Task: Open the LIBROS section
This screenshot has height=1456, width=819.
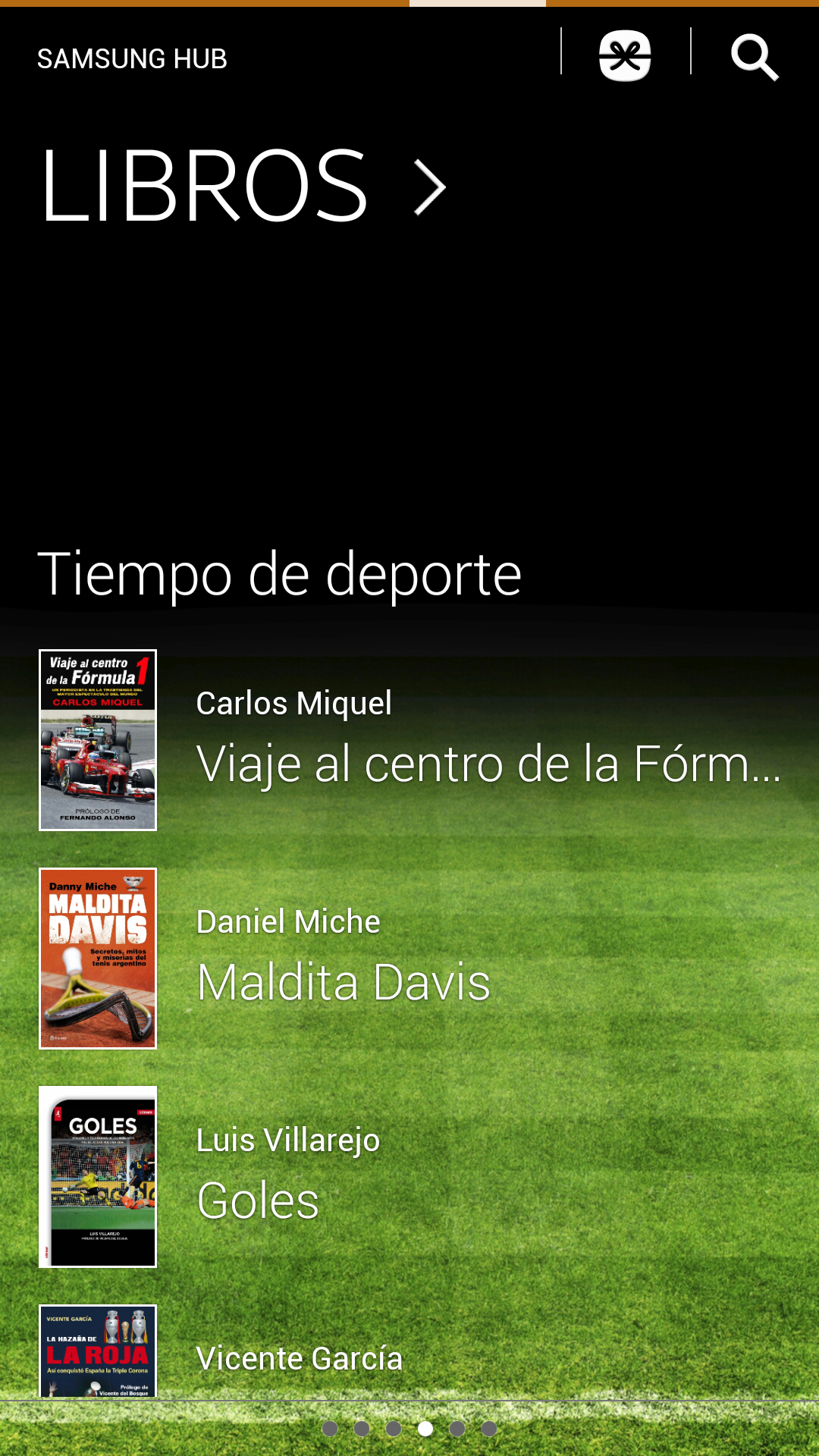Action: click(x=243, y=187)
